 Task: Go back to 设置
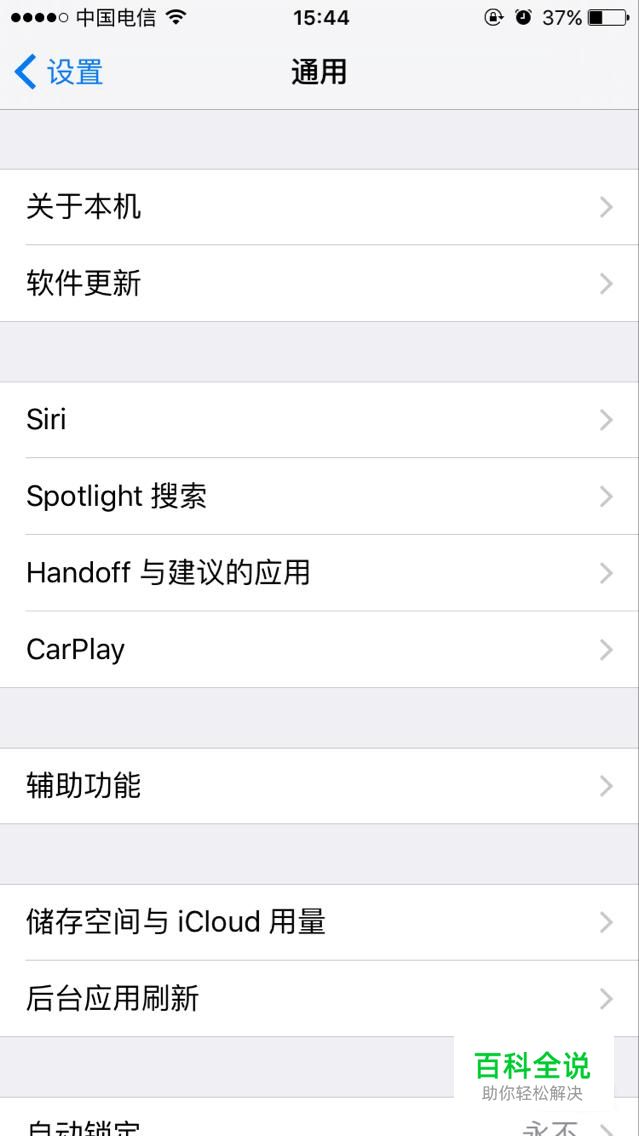coord(60,72)
